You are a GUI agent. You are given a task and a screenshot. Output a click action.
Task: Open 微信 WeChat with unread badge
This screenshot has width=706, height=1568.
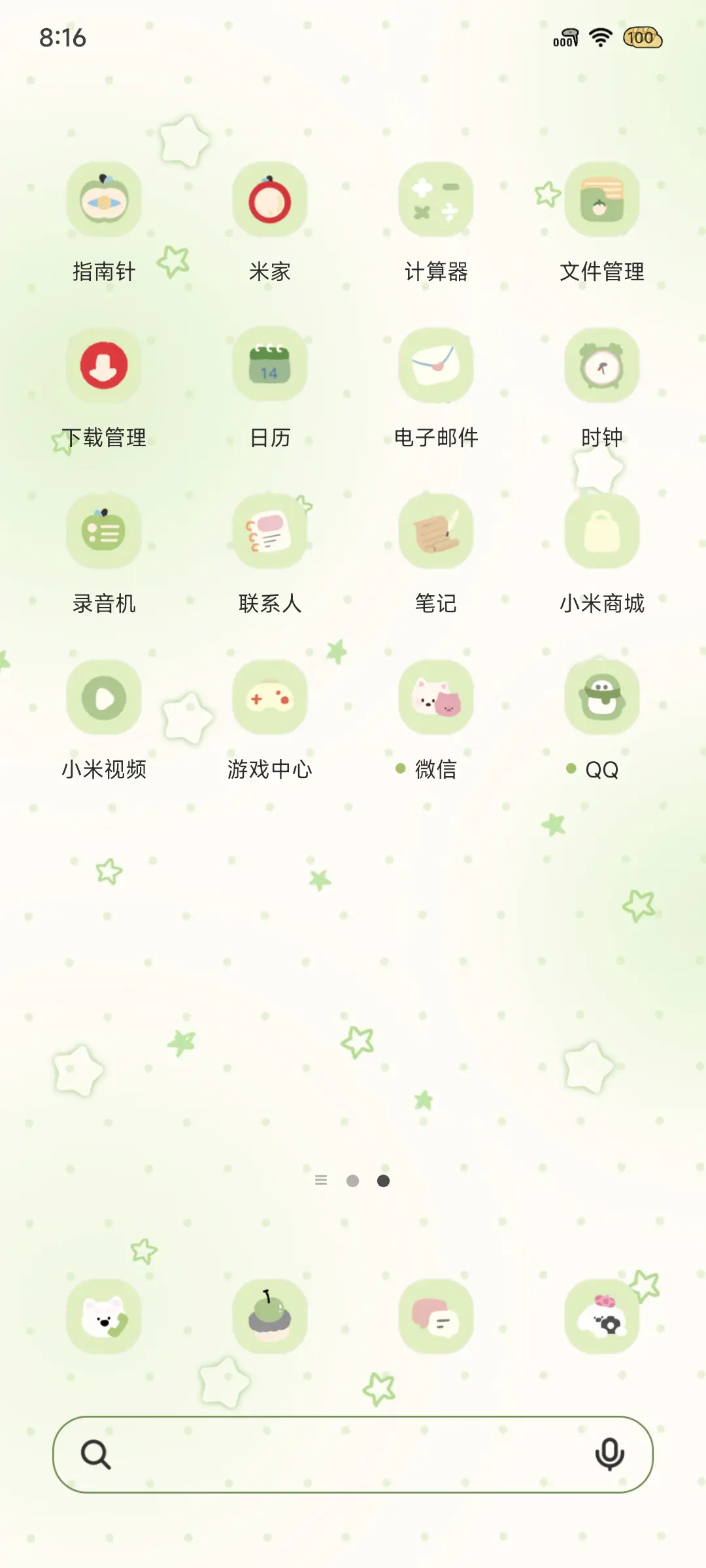436,696
